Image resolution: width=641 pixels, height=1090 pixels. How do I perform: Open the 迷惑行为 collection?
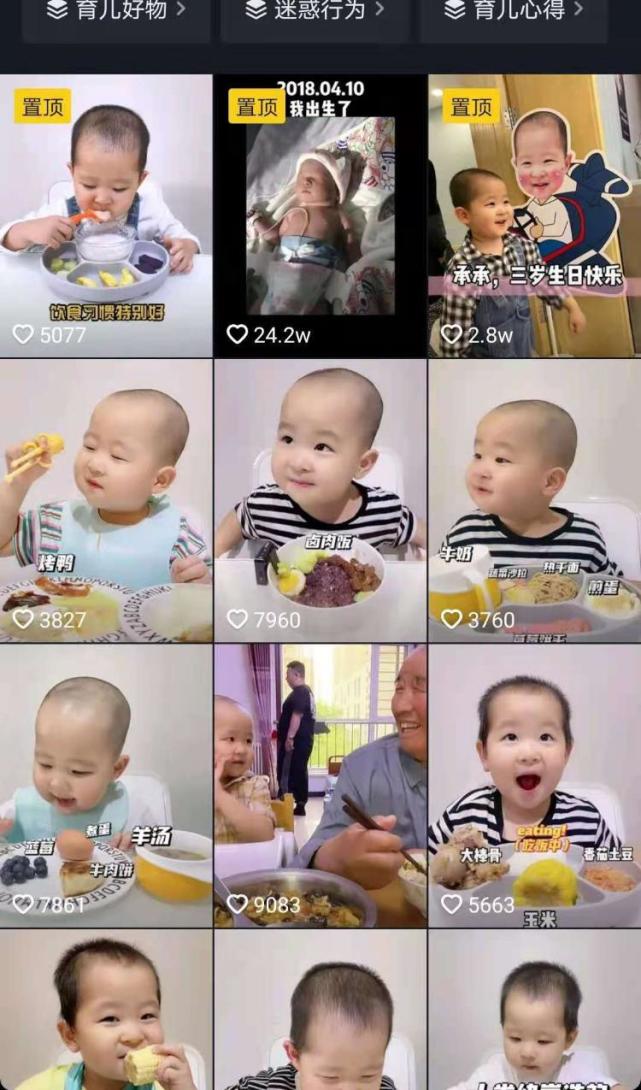coord(314,12)
